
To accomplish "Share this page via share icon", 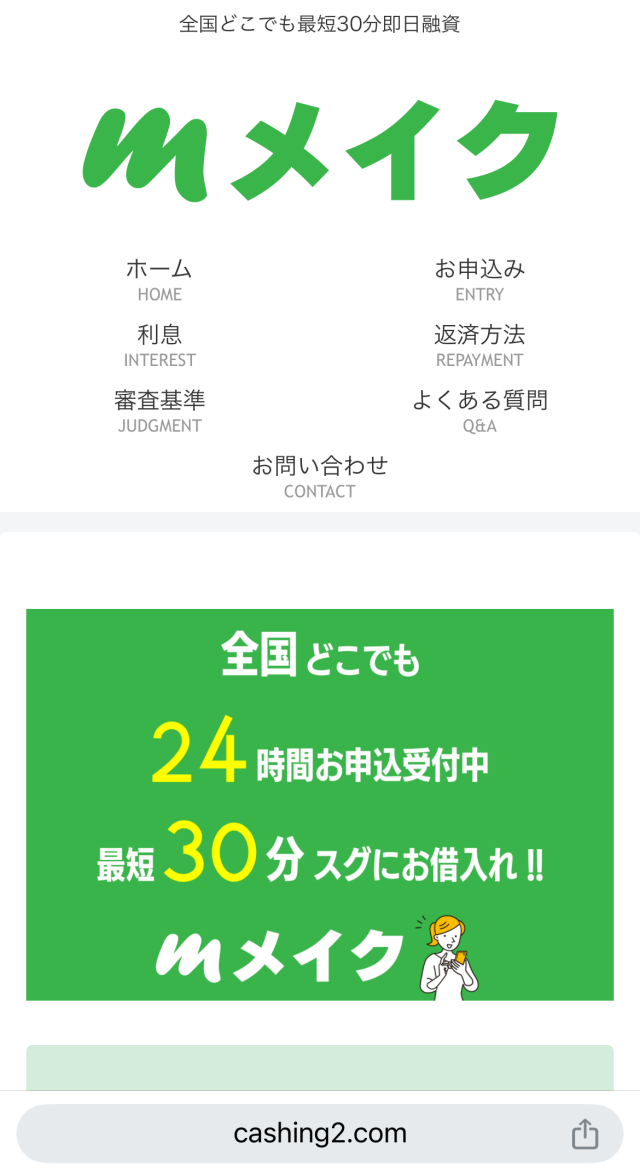I will [x=585, y=1134].
